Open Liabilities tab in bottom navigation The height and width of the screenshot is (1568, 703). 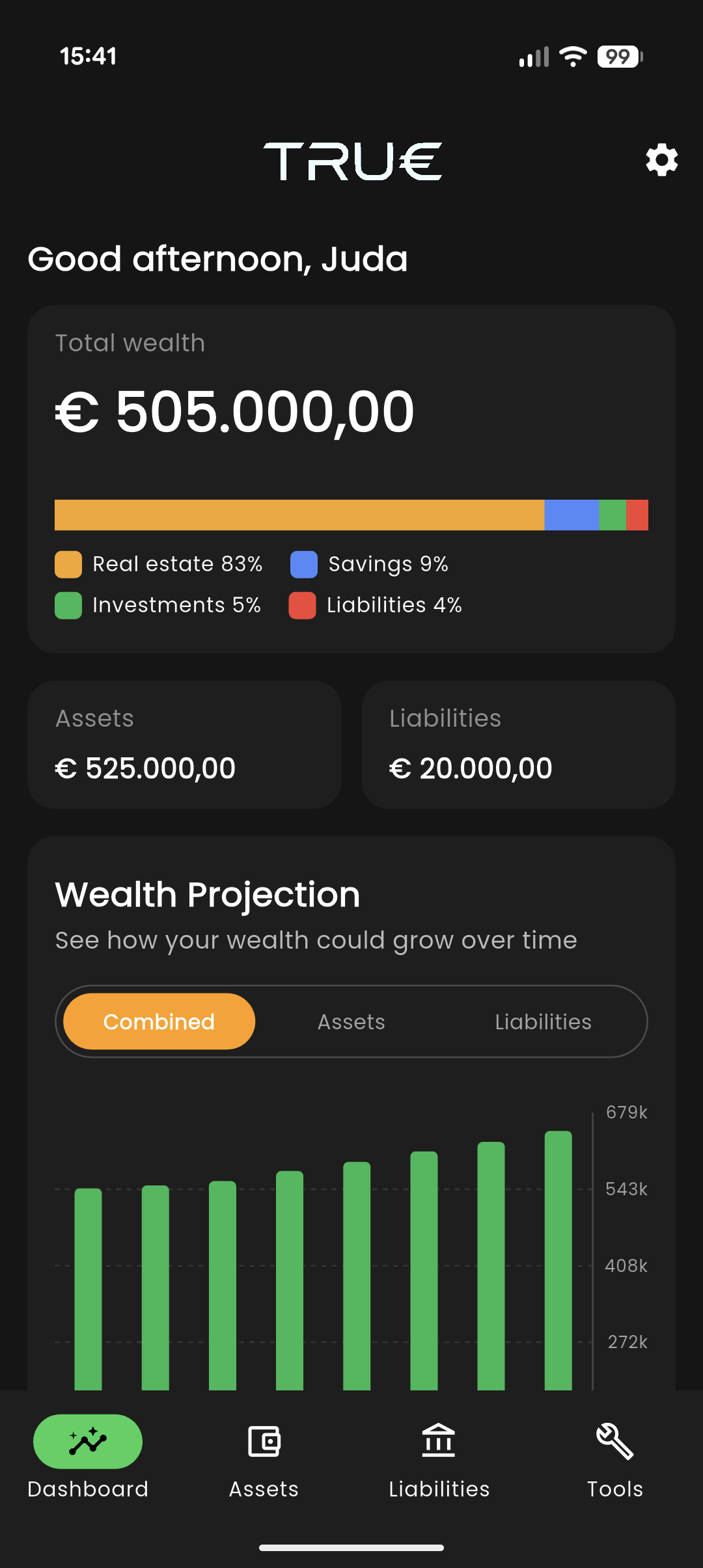[x=439, y=1457]
